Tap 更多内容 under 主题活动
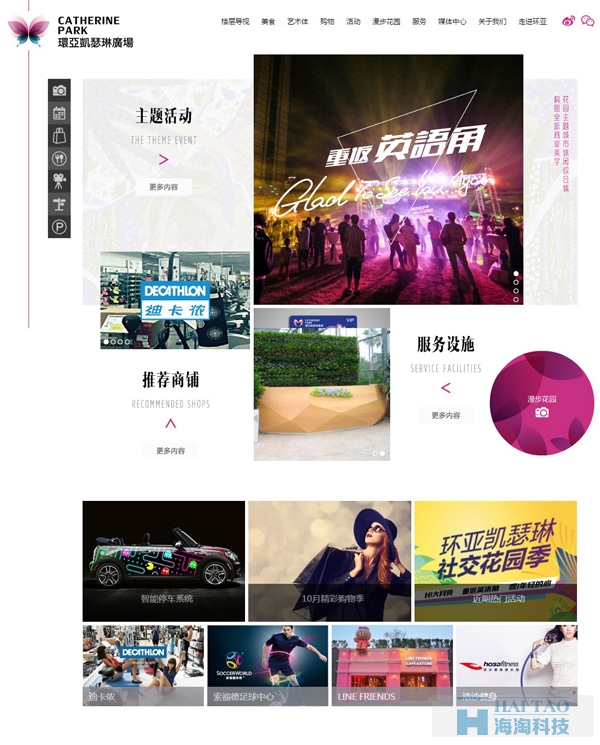 click(163, 187)
